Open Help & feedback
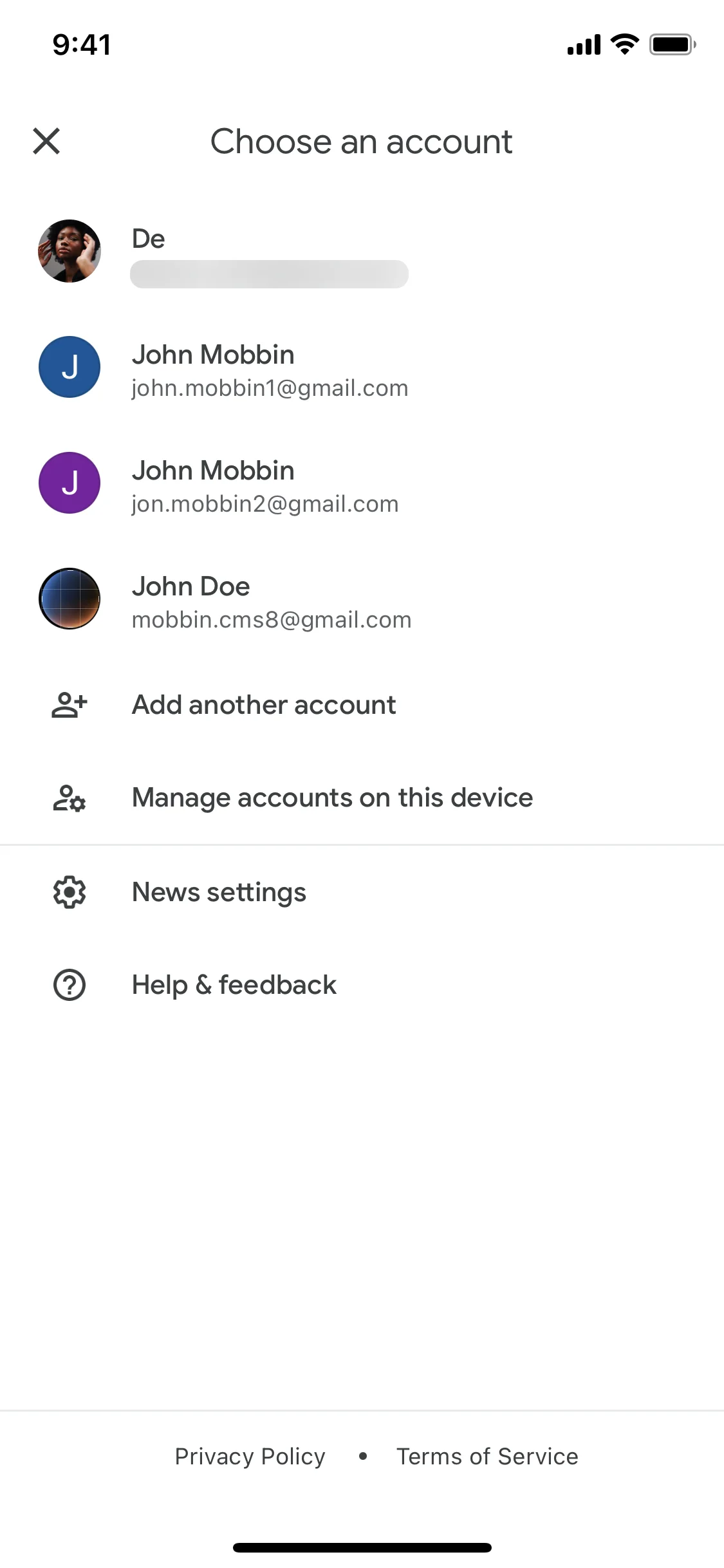Viewport: 724px width, 1568px height. 234,984
